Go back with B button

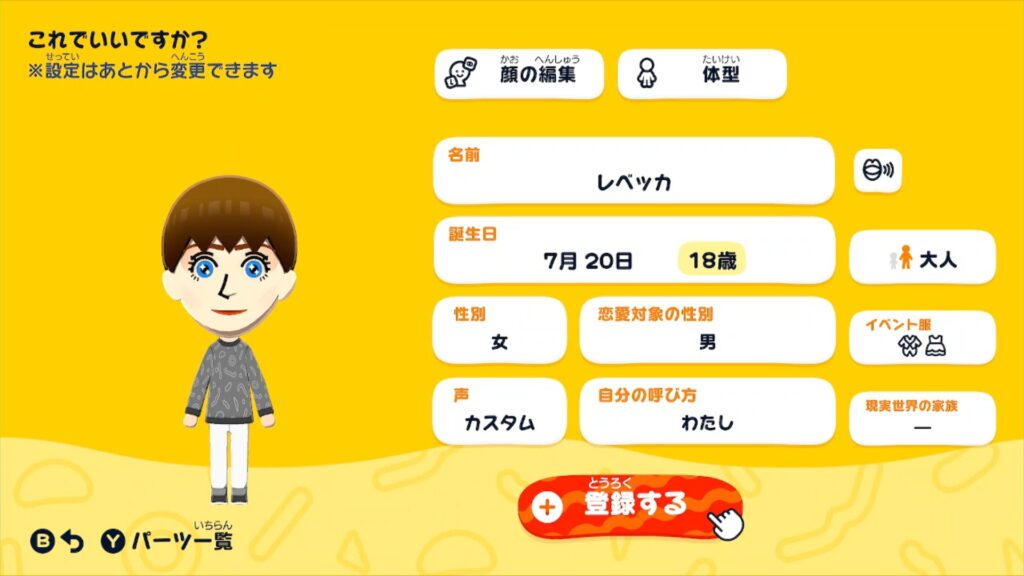coord(58,541)
